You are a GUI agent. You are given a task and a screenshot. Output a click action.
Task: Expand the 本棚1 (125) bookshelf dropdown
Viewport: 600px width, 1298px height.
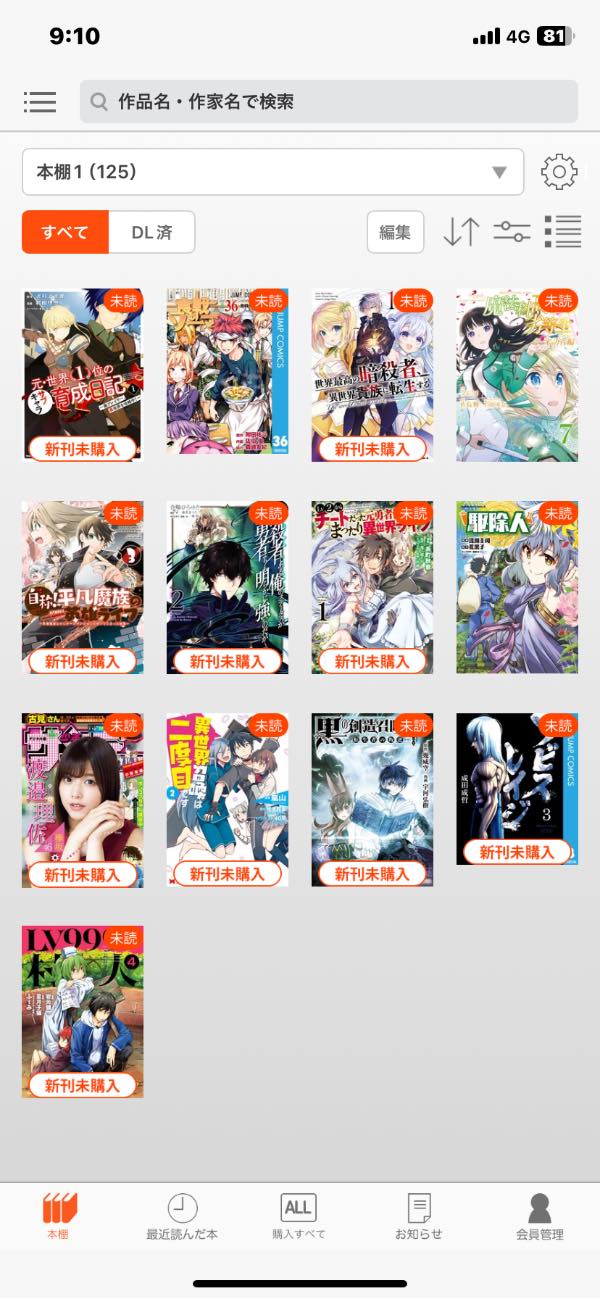272,172
